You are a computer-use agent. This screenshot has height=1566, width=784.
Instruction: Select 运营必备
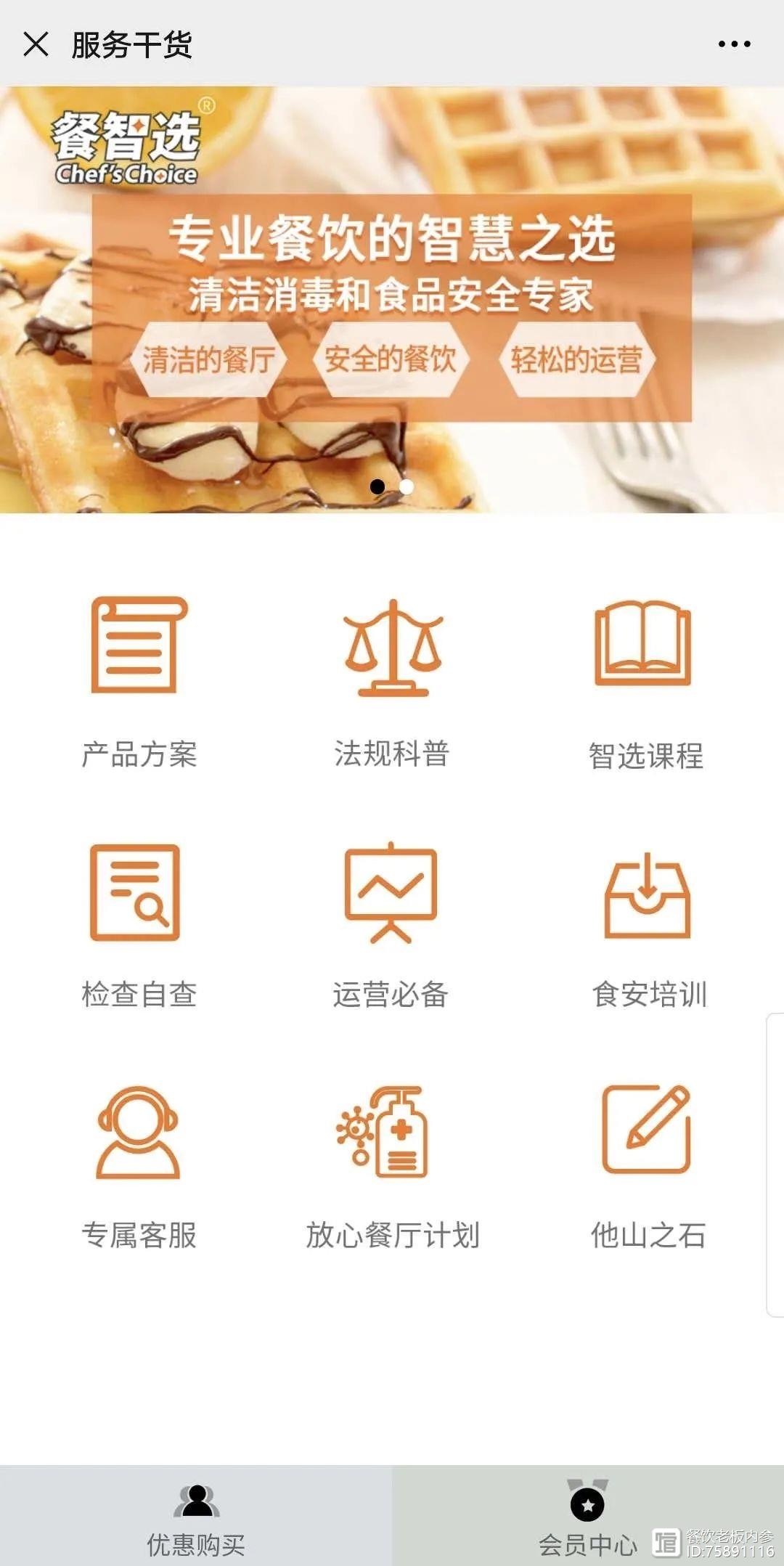(x=392, y=923)
